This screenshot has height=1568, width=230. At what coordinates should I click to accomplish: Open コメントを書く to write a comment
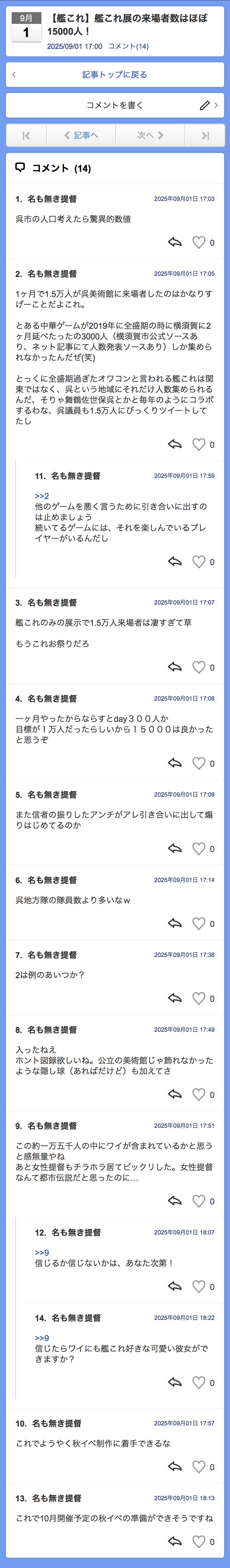pos(114,105)
